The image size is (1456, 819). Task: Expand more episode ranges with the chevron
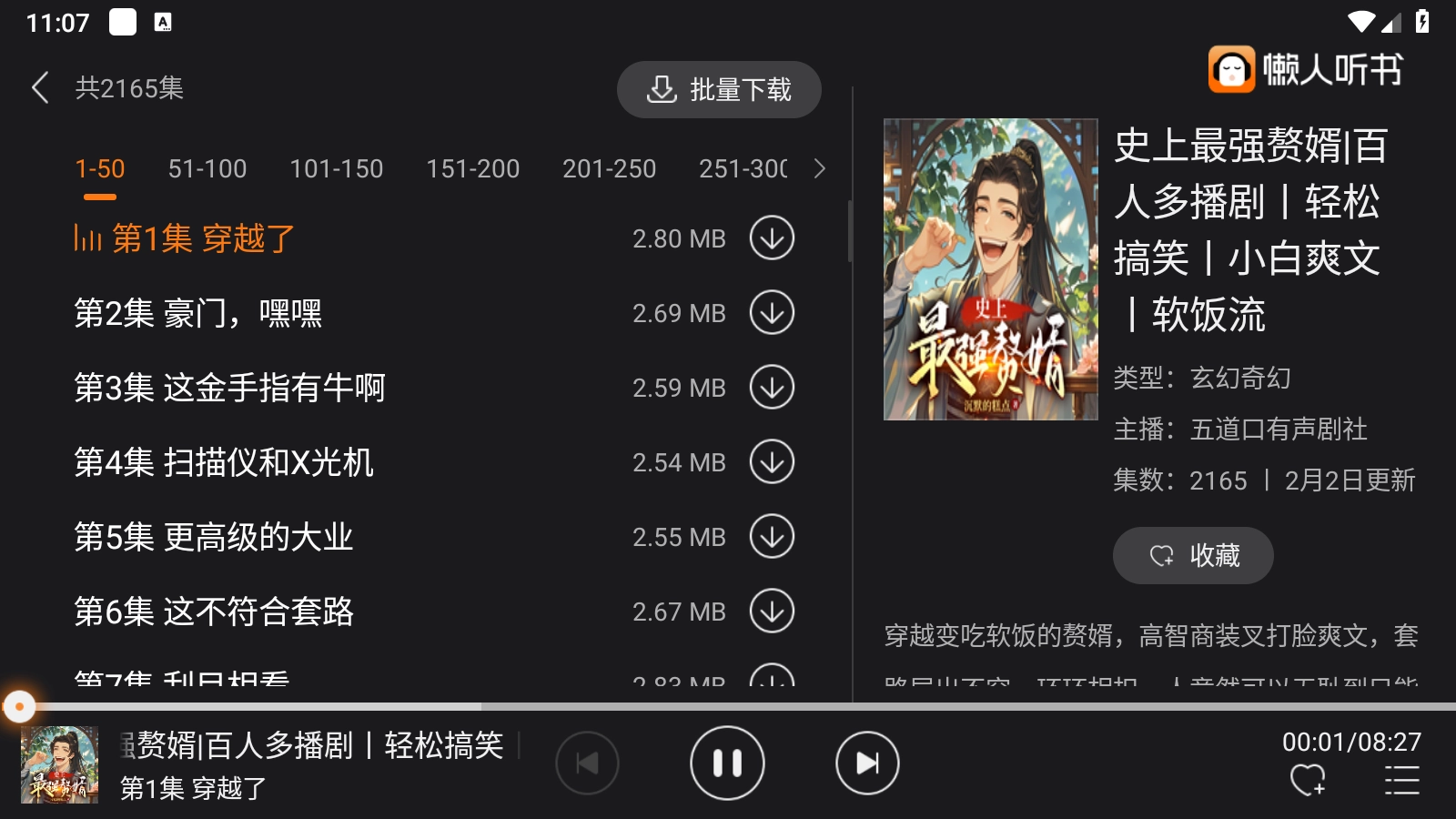pyautogui.click(x=819, y=169)
